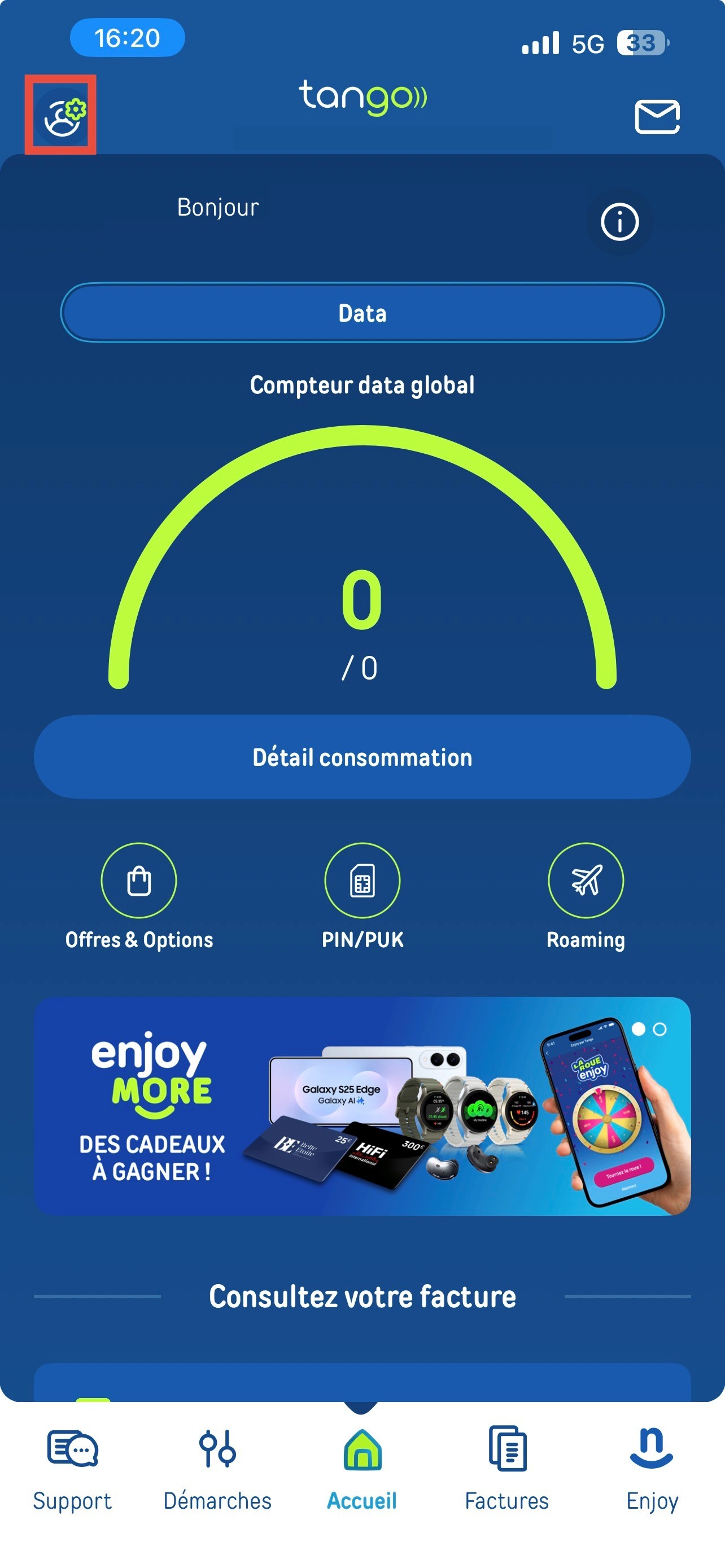Screen dimensions: 725x1568
Task: Switch to the Démarches tab
Action: click(217, 1470)
